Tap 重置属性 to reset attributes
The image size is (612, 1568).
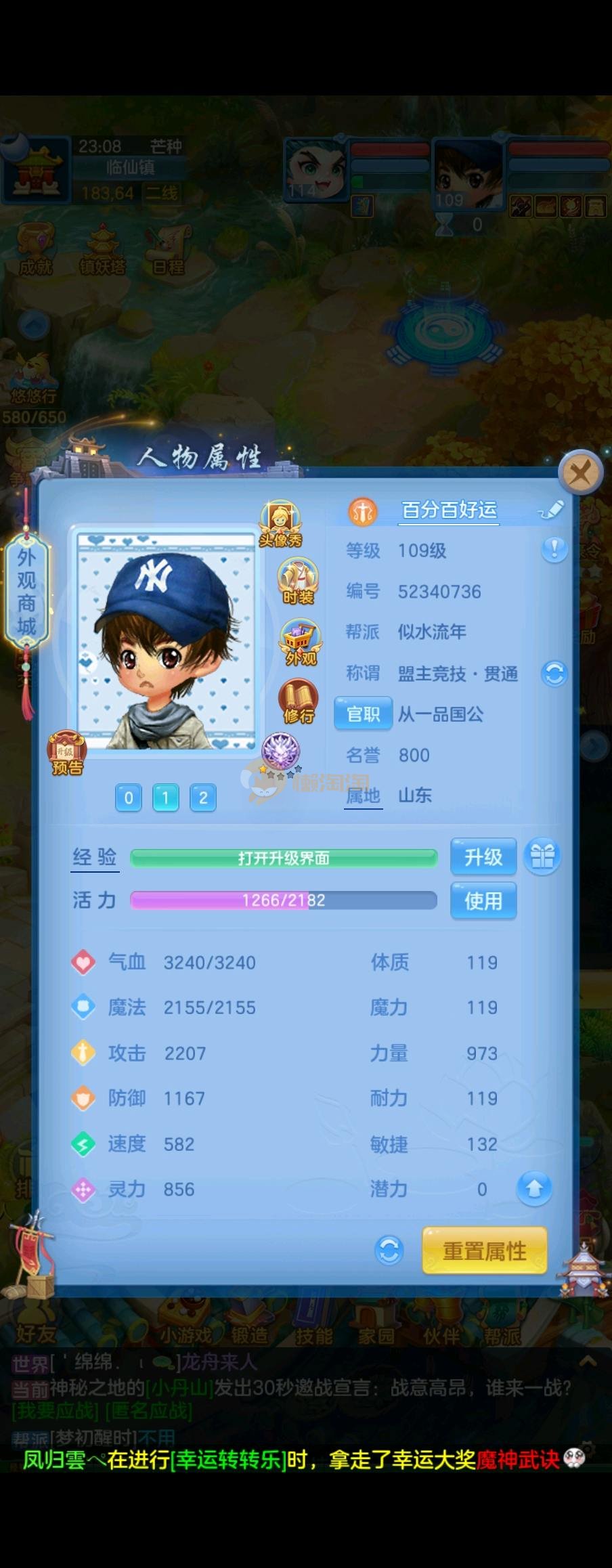tap(484, 1251)
